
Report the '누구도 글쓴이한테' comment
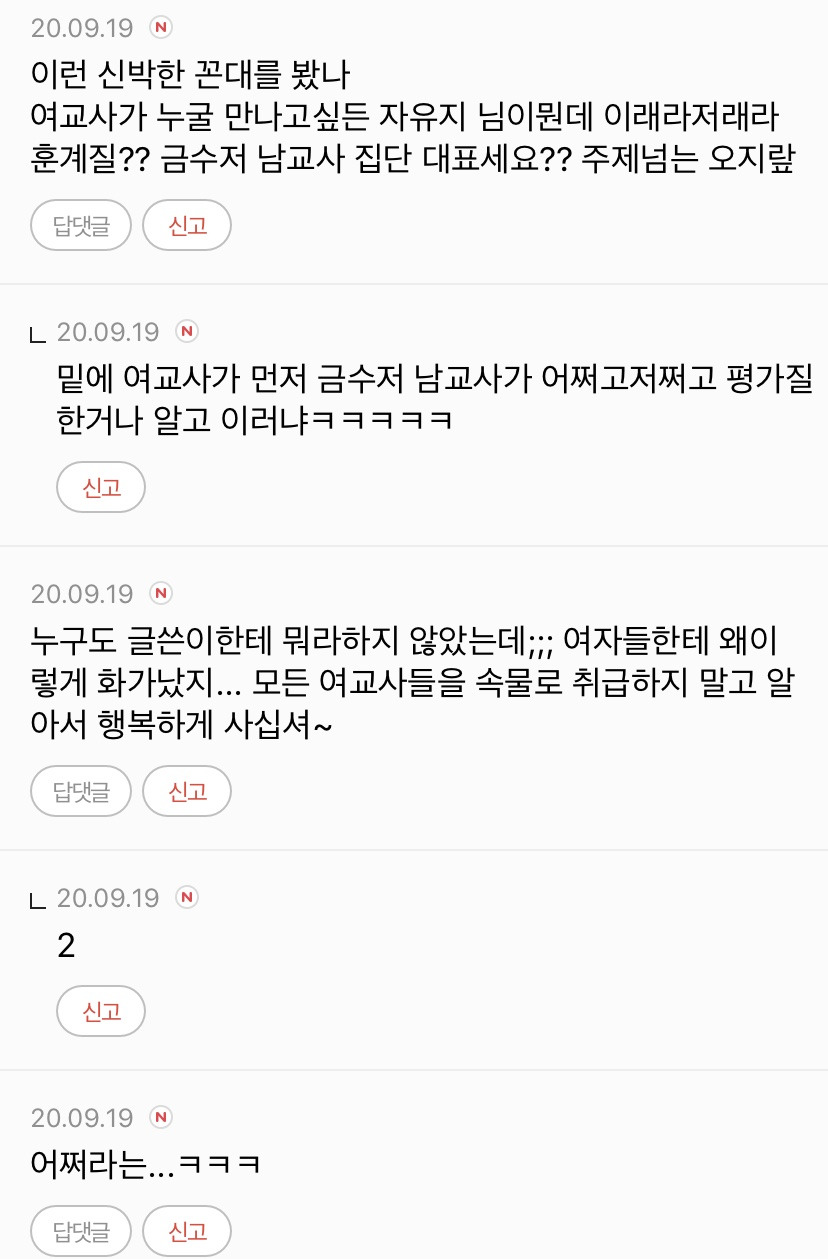187,792
